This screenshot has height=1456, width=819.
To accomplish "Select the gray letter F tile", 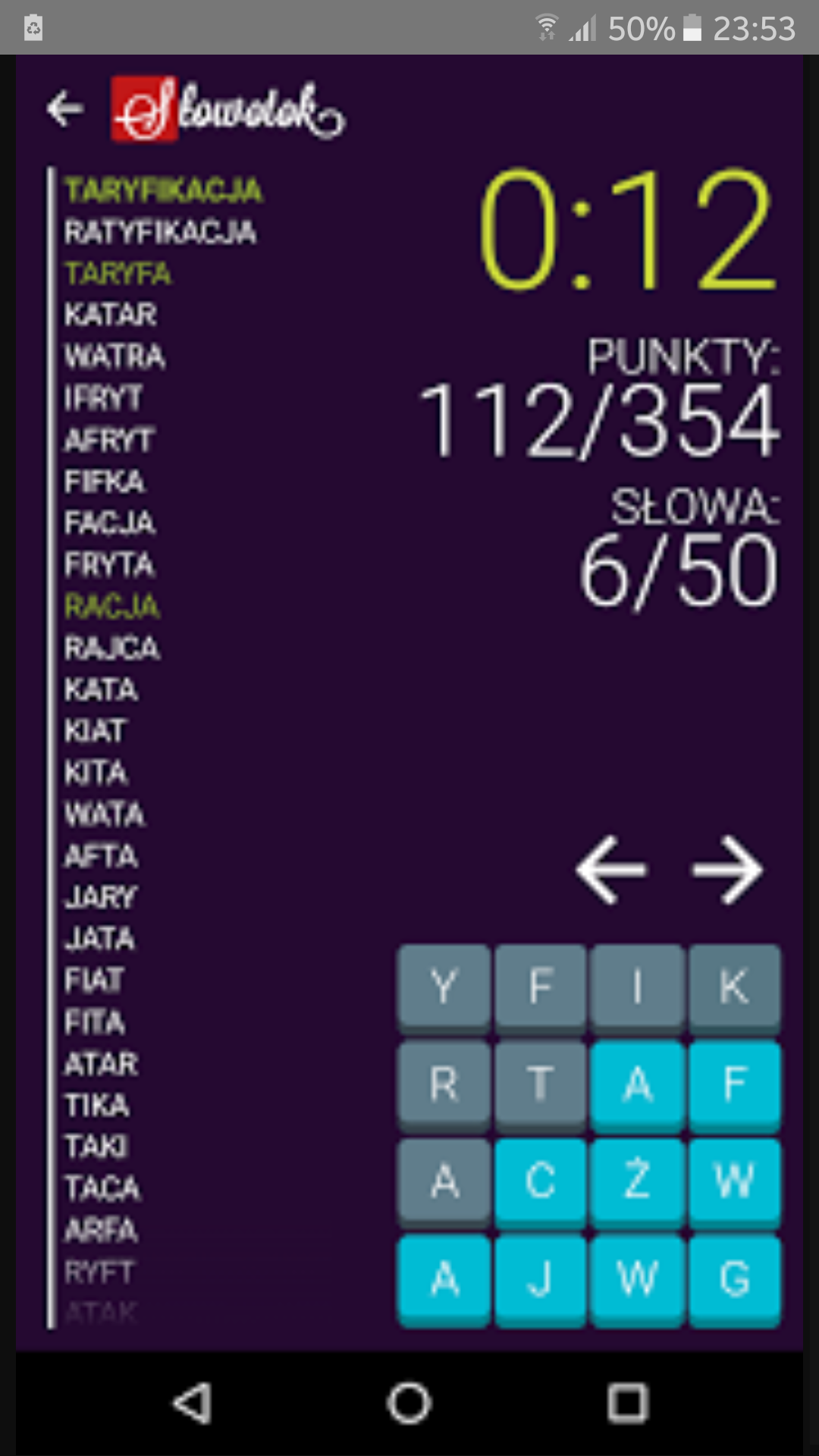I will click(540, 987).
